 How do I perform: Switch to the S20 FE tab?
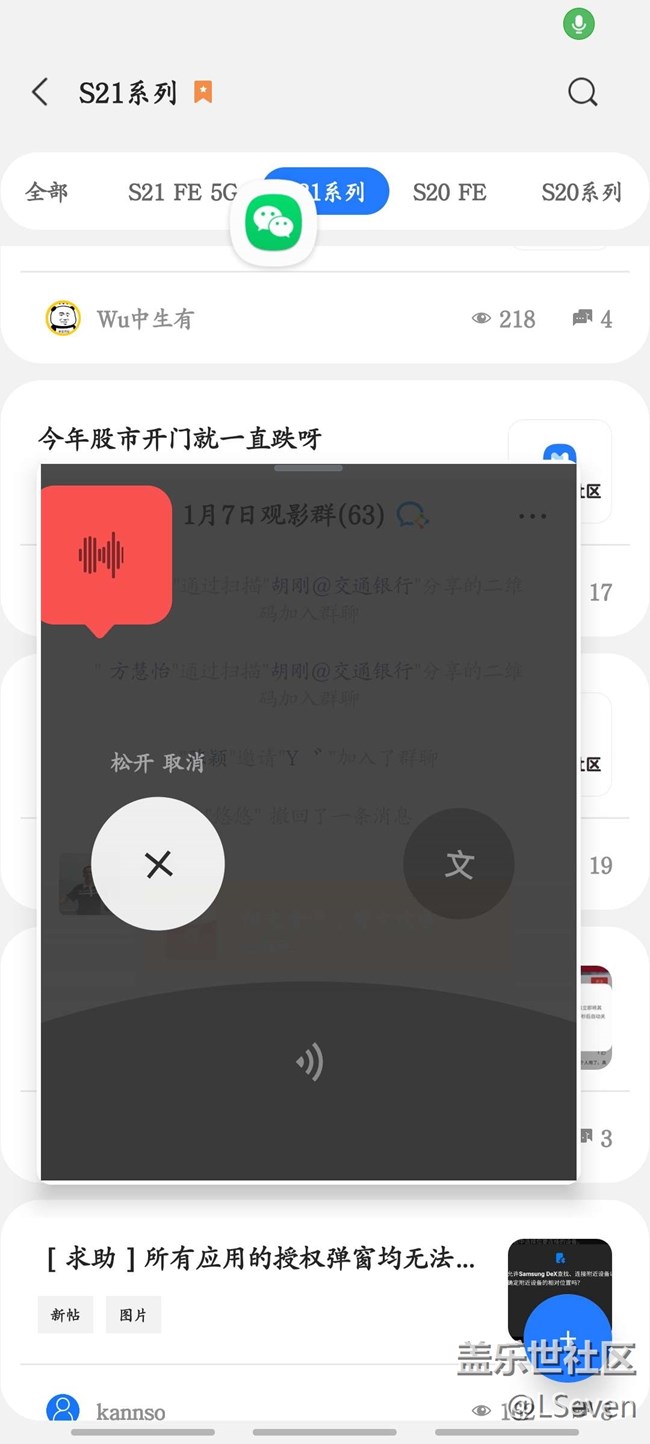449,191
